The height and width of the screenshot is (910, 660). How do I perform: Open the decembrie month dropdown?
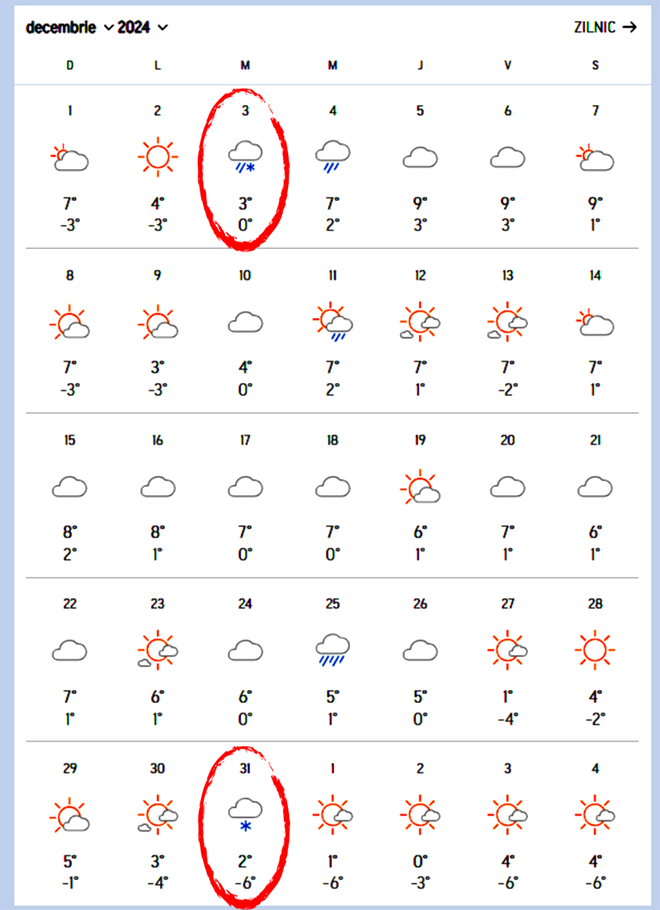(70, 28)
